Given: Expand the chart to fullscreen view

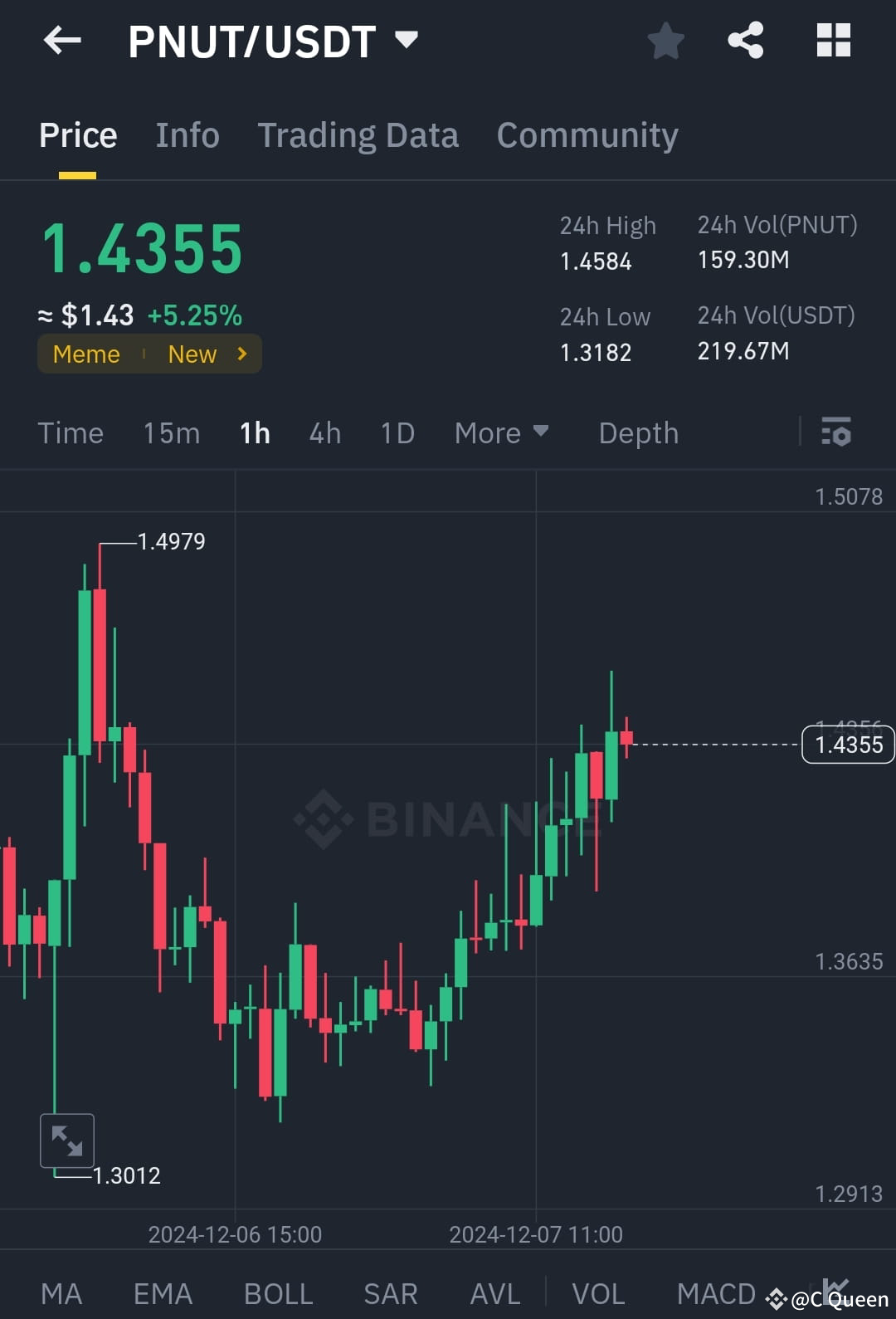Looking at the screenshot, I should click(66, 1140).
